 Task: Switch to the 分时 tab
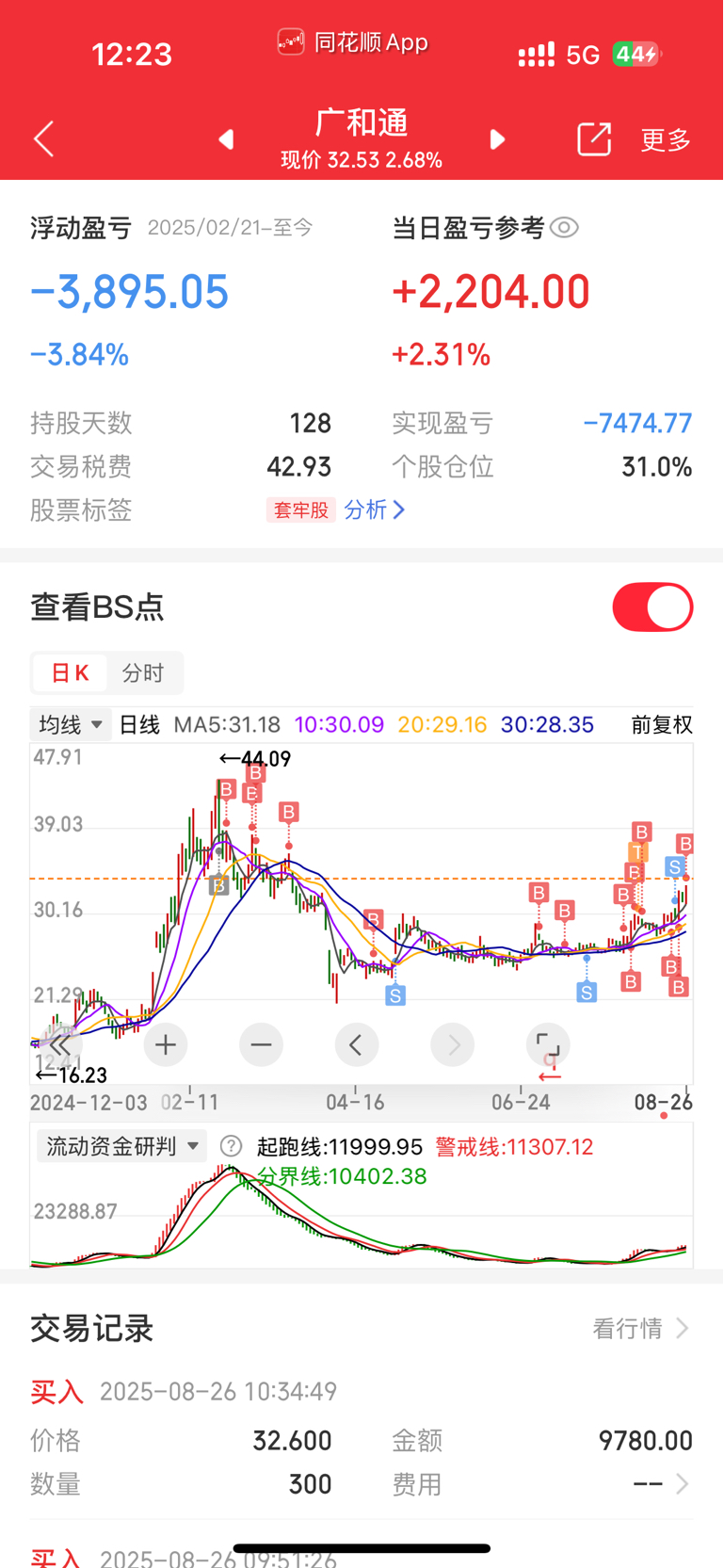pos(143,672)
